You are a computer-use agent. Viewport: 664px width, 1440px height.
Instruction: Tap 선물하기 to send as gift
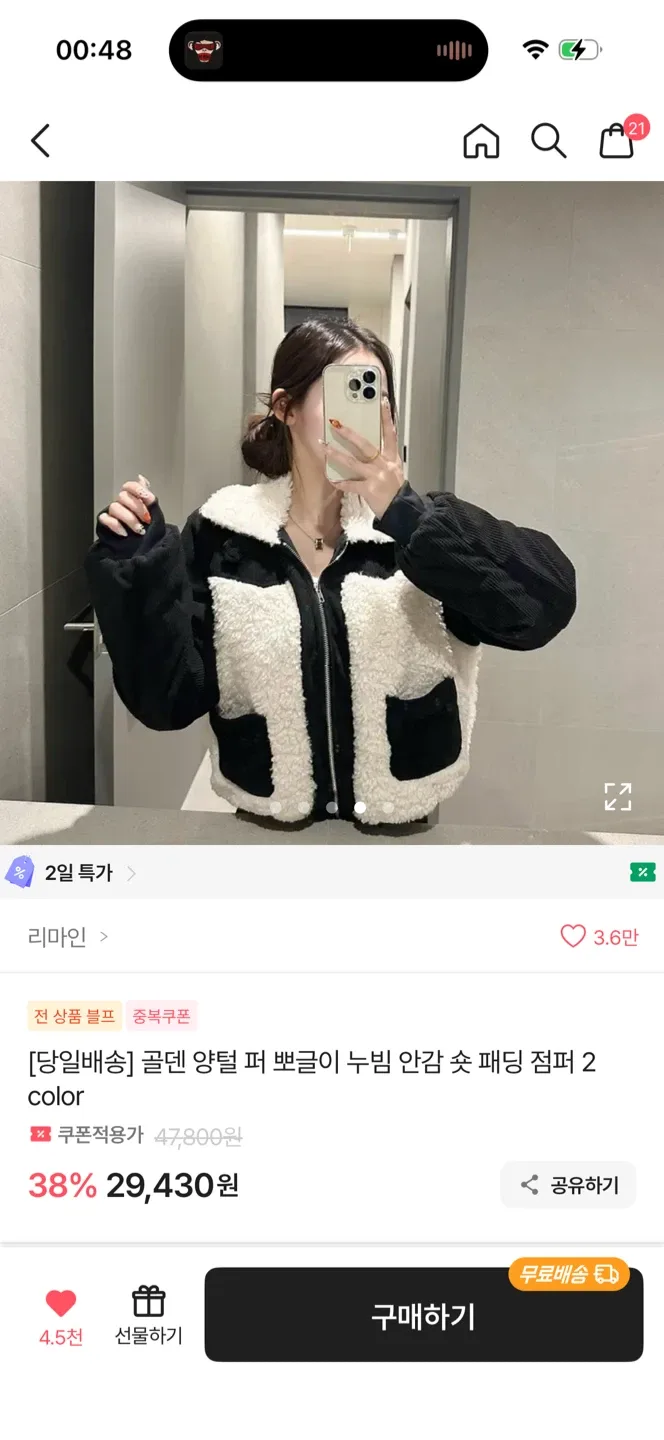pyautogui.click(x=149, y=1315)
